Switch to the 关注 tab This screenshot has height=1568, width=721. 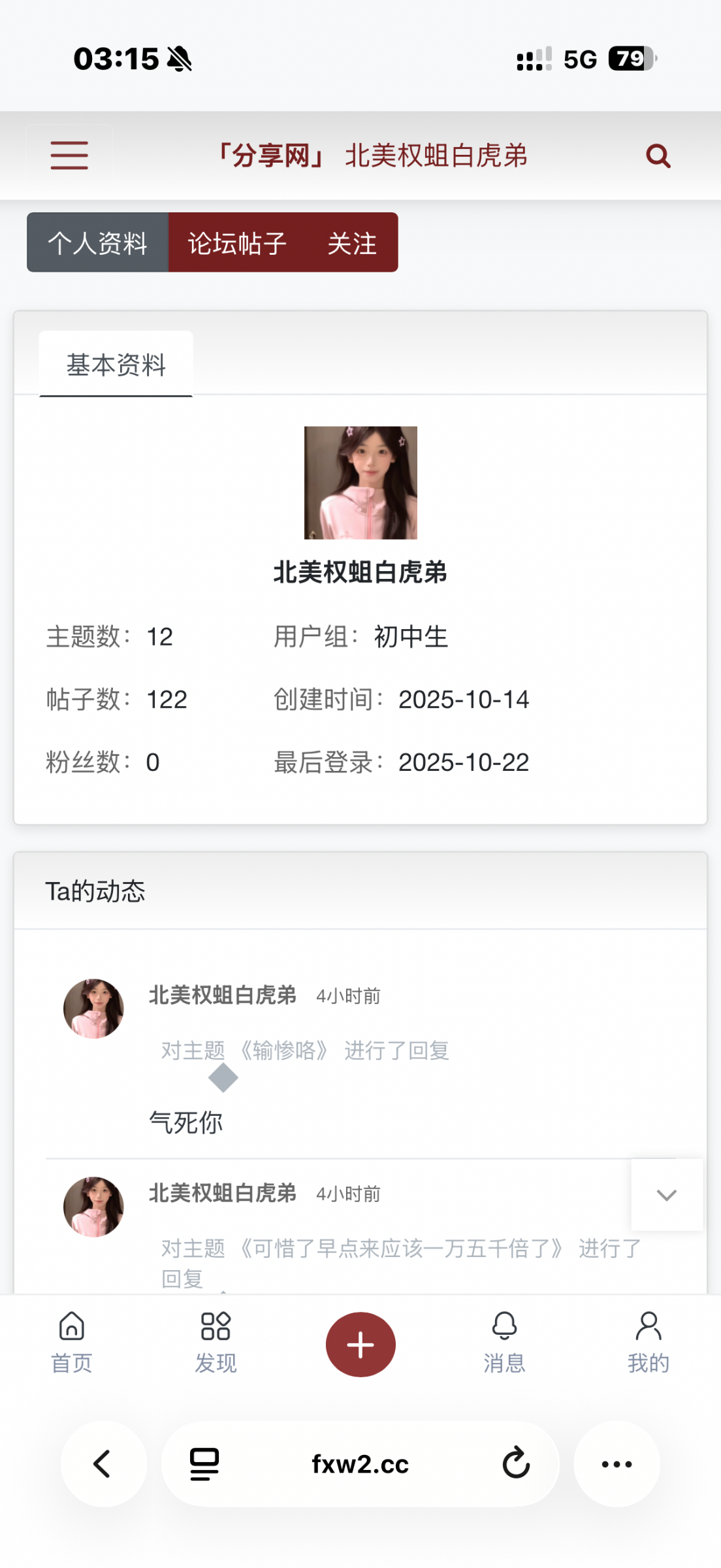352,242
